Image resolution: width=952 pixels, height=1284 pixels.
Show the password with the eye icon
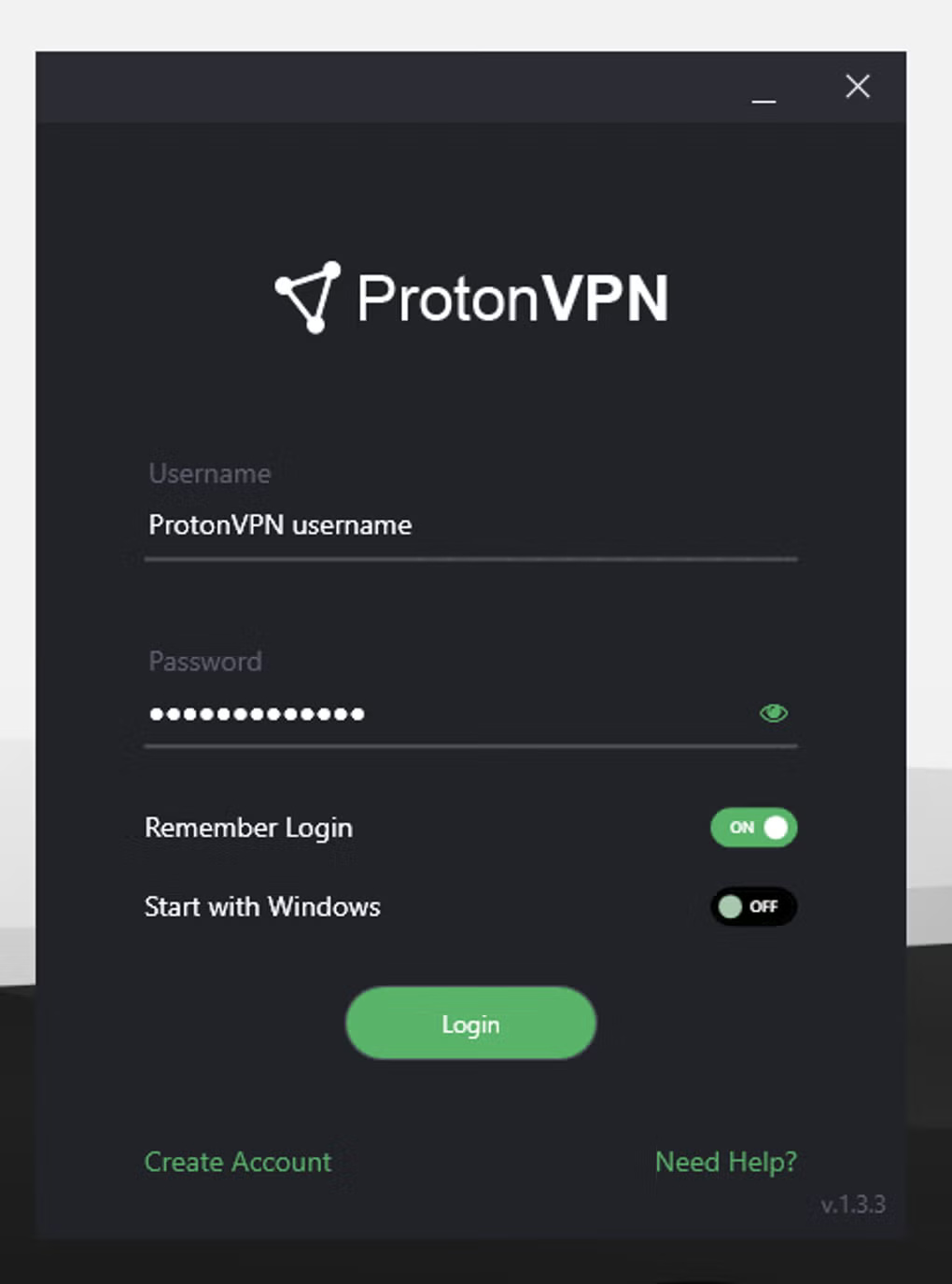[x=773, y=714]
